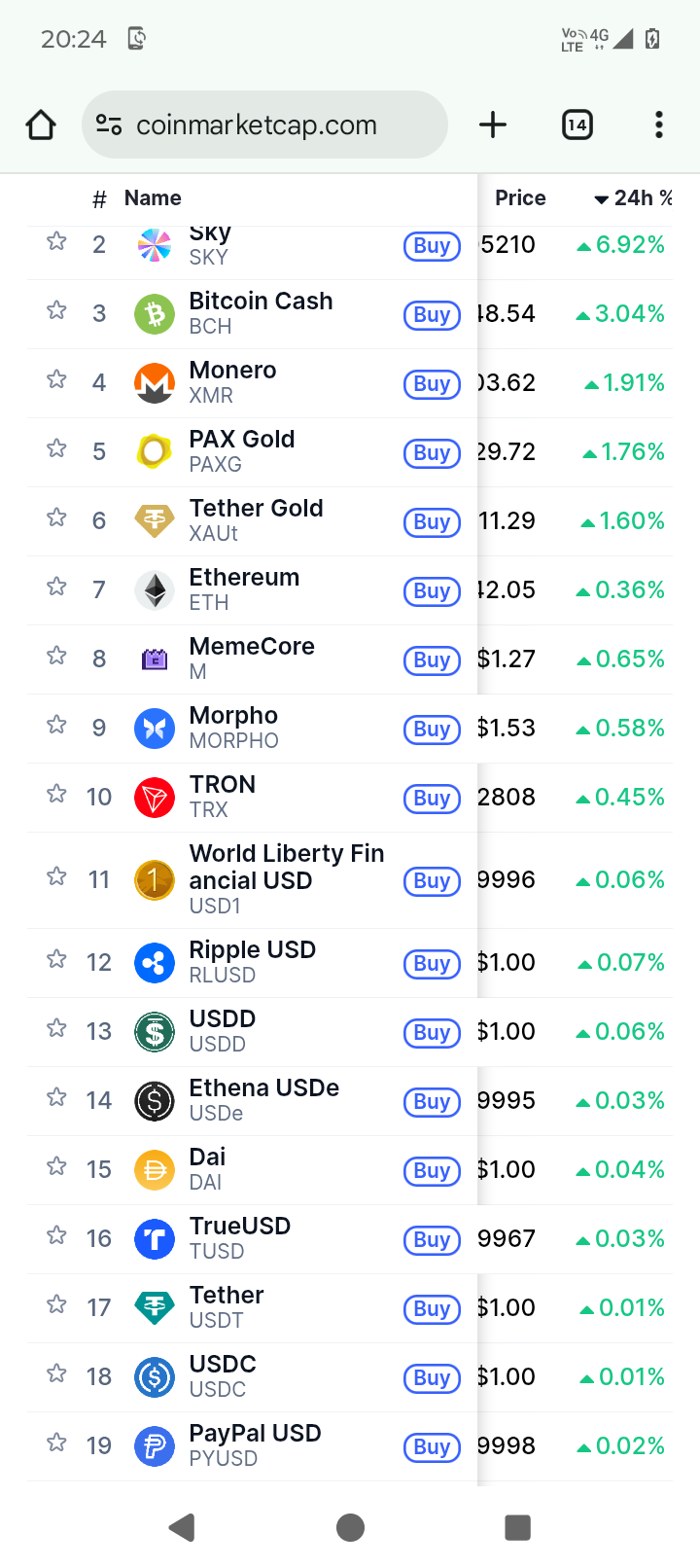Open the PAX Gold coin page
This screenshot has width=700, height=1568.
click(x=242, y=451)
